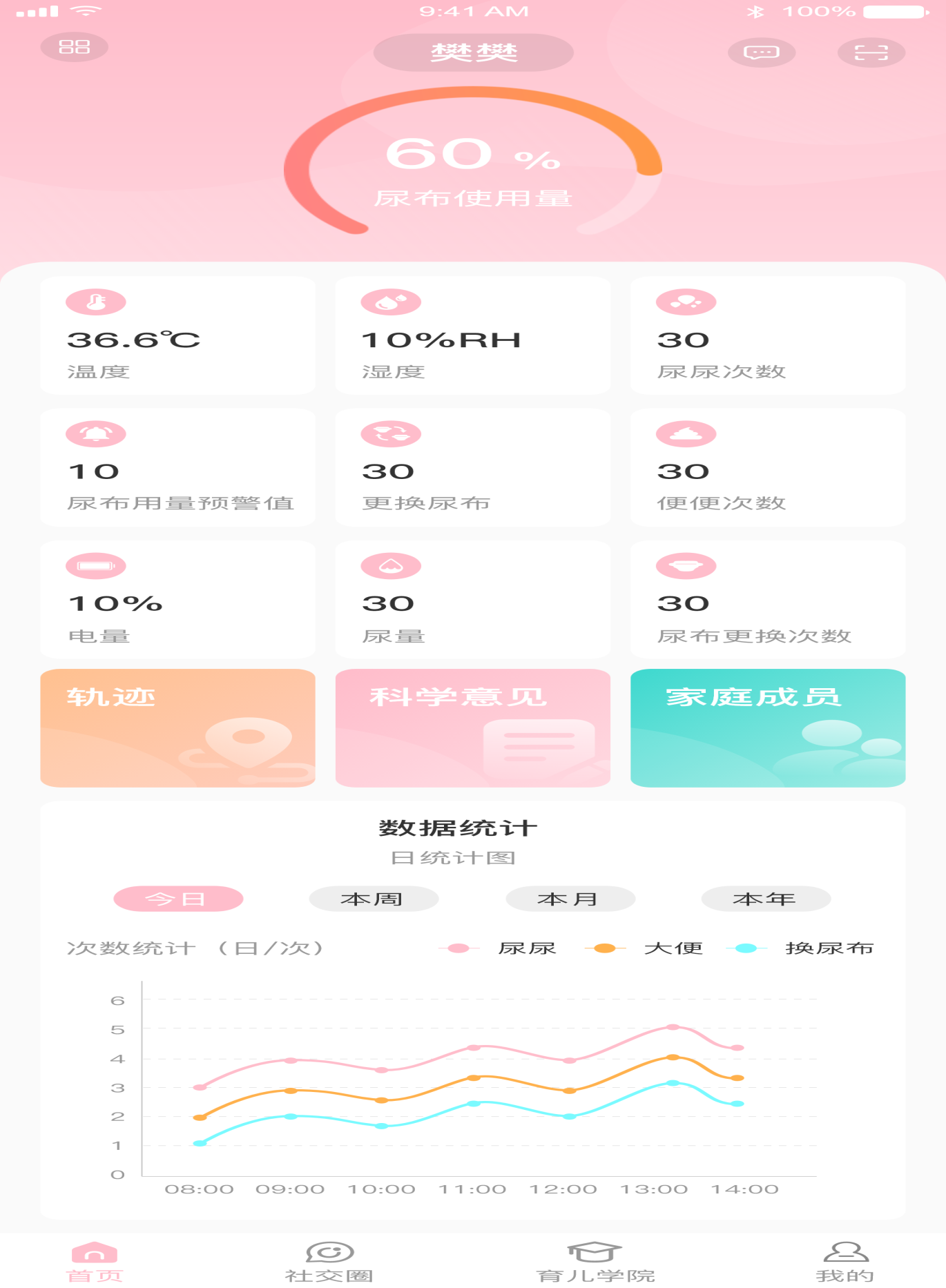Image resolution: width=946 pixels, height=1288 pixels.
Task: Open the scan icon
Action: tap(871, 52)
